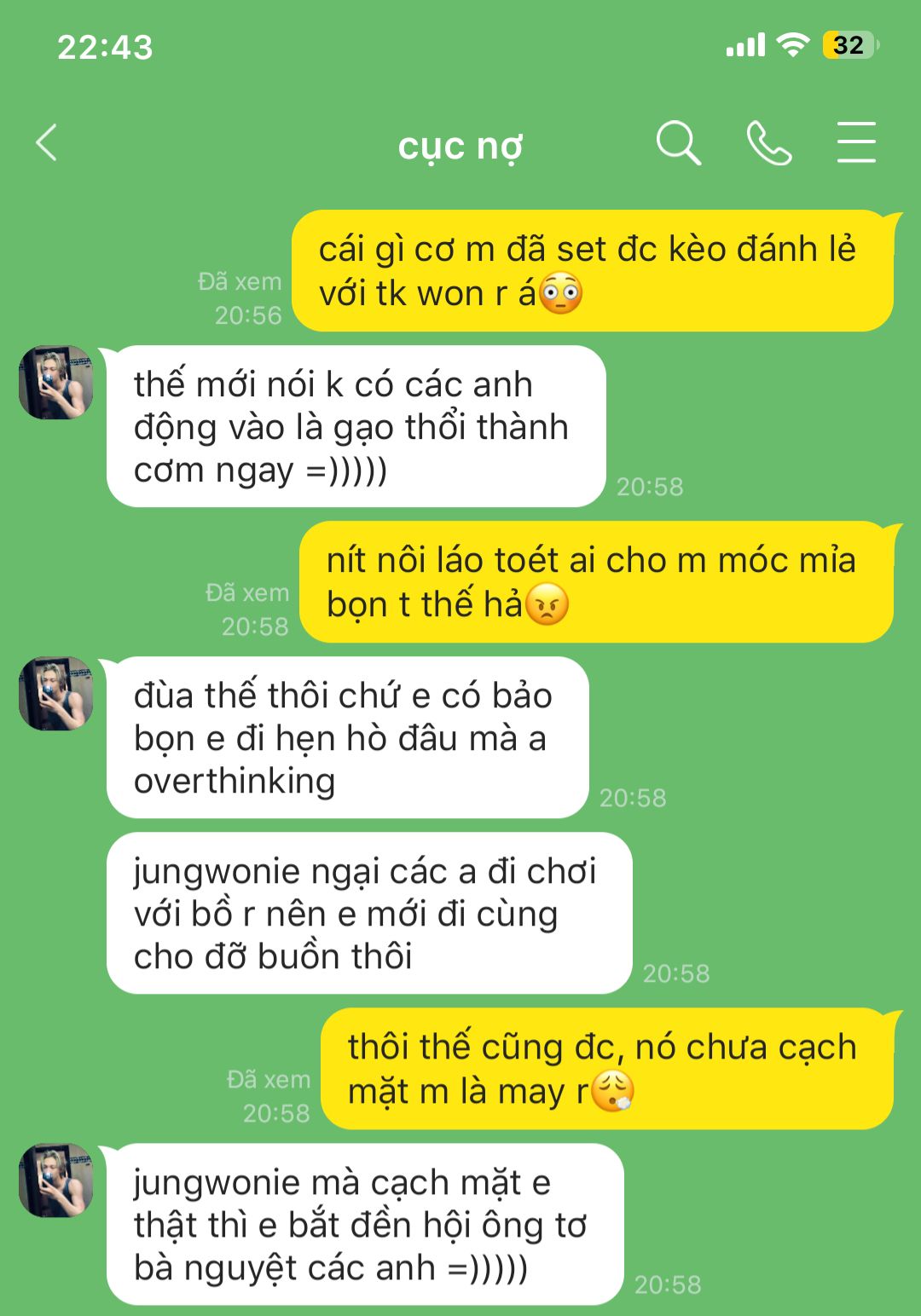Open avatar beside the 'thế mới nói' message
921x1316 pixels.
[56, 383]
